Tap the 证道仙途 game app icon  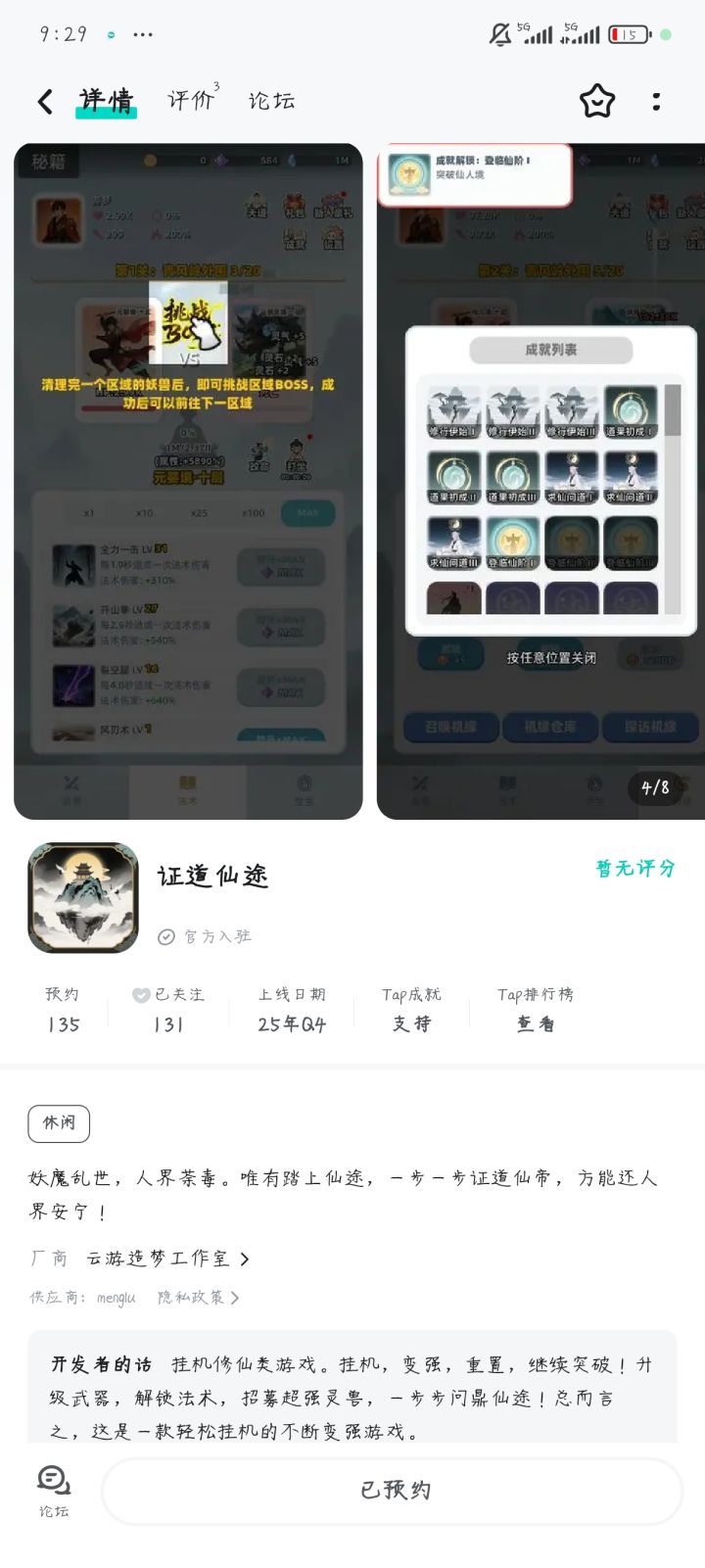coord(82,896)
